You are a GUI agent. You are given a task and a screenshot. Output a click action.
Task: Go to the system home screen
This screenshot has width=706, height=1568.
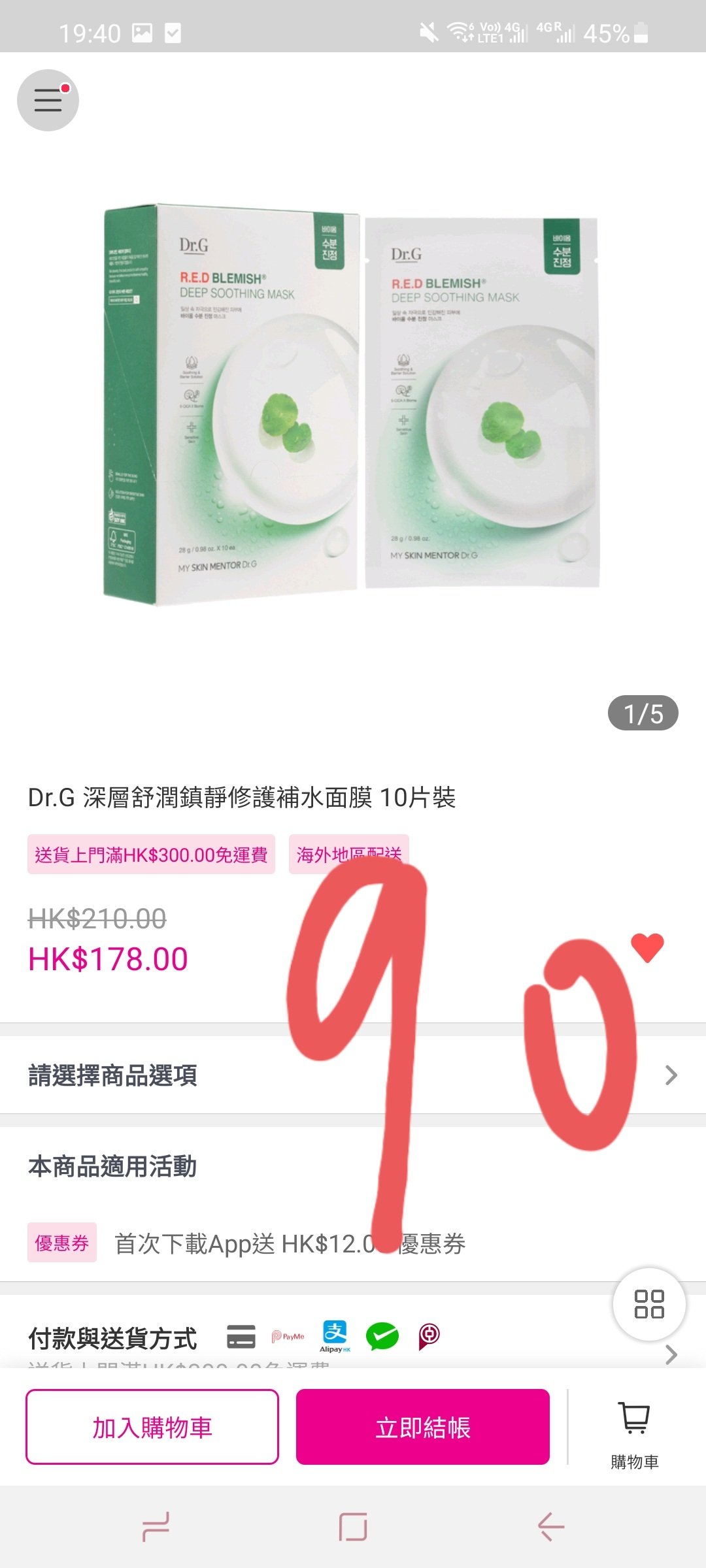(353, 1527)
